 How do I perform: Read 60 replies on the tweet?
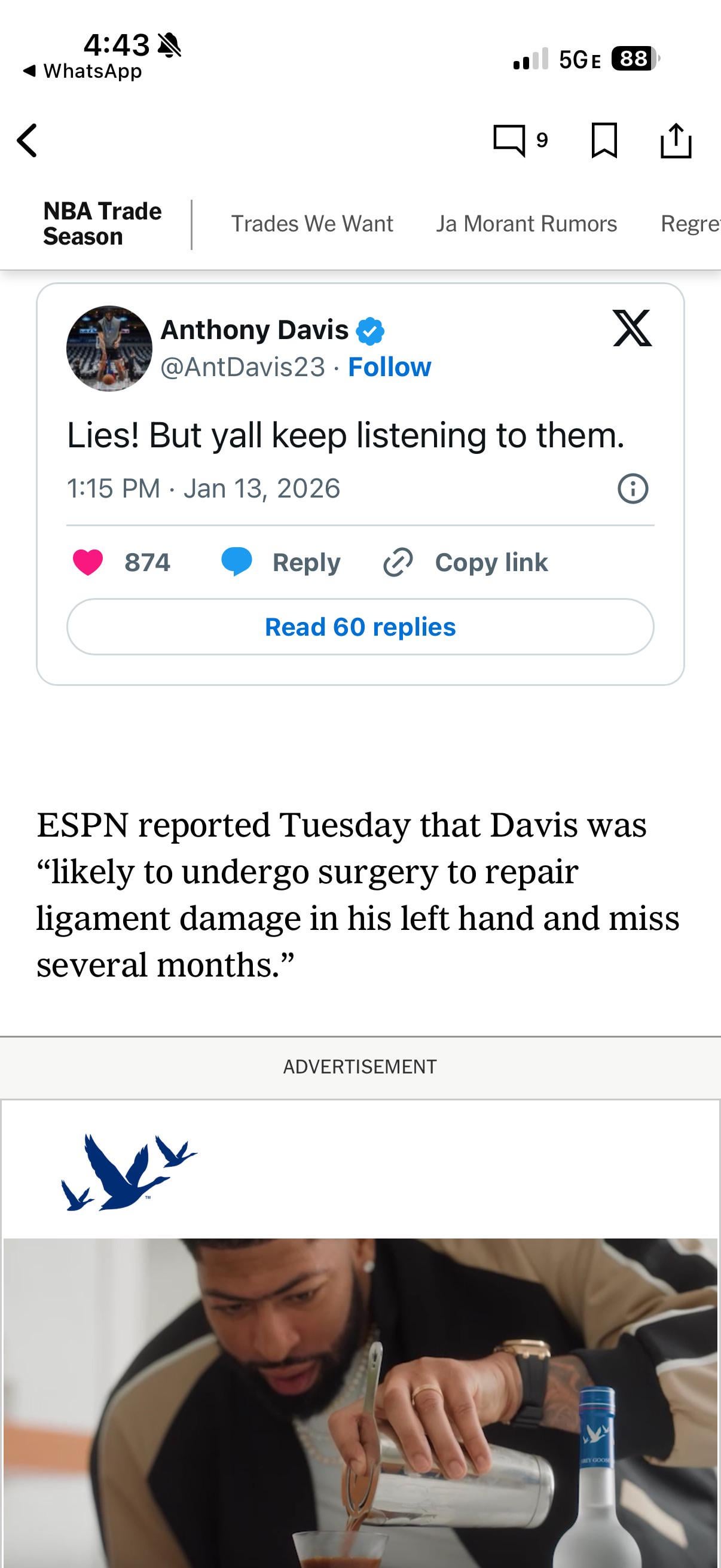tap(360, 627)
